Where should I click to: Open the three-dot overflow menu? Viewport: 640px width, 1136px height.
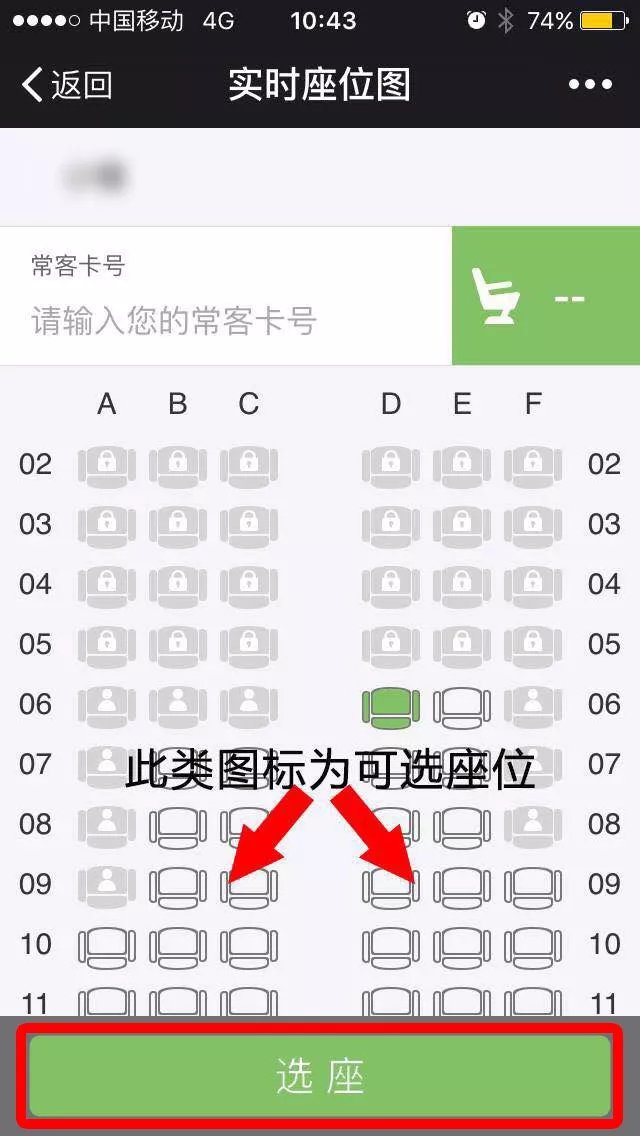[x=590, y=85]
